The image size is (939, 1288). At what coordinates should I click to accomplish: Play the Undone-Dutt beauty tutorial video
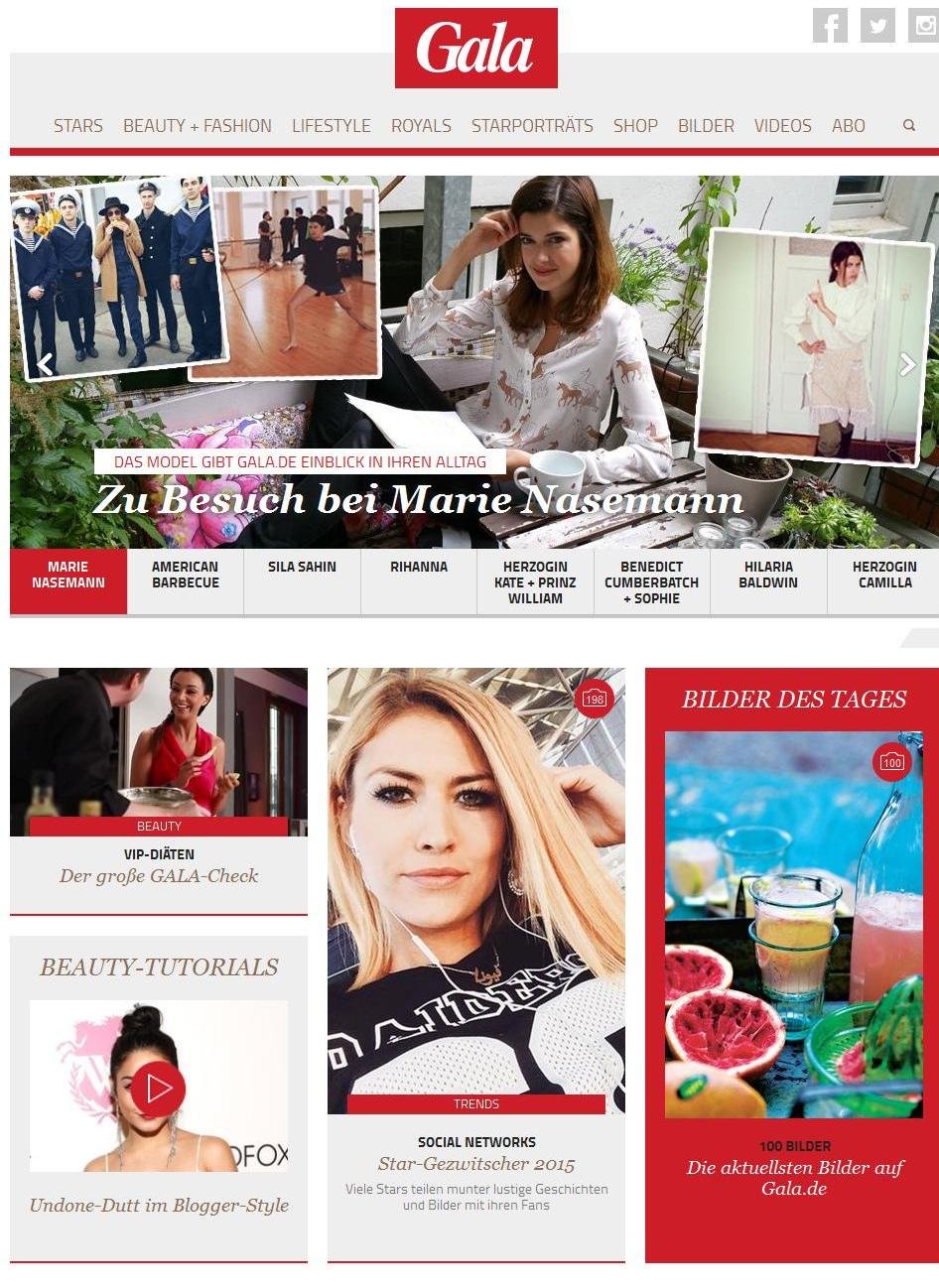158,1089
